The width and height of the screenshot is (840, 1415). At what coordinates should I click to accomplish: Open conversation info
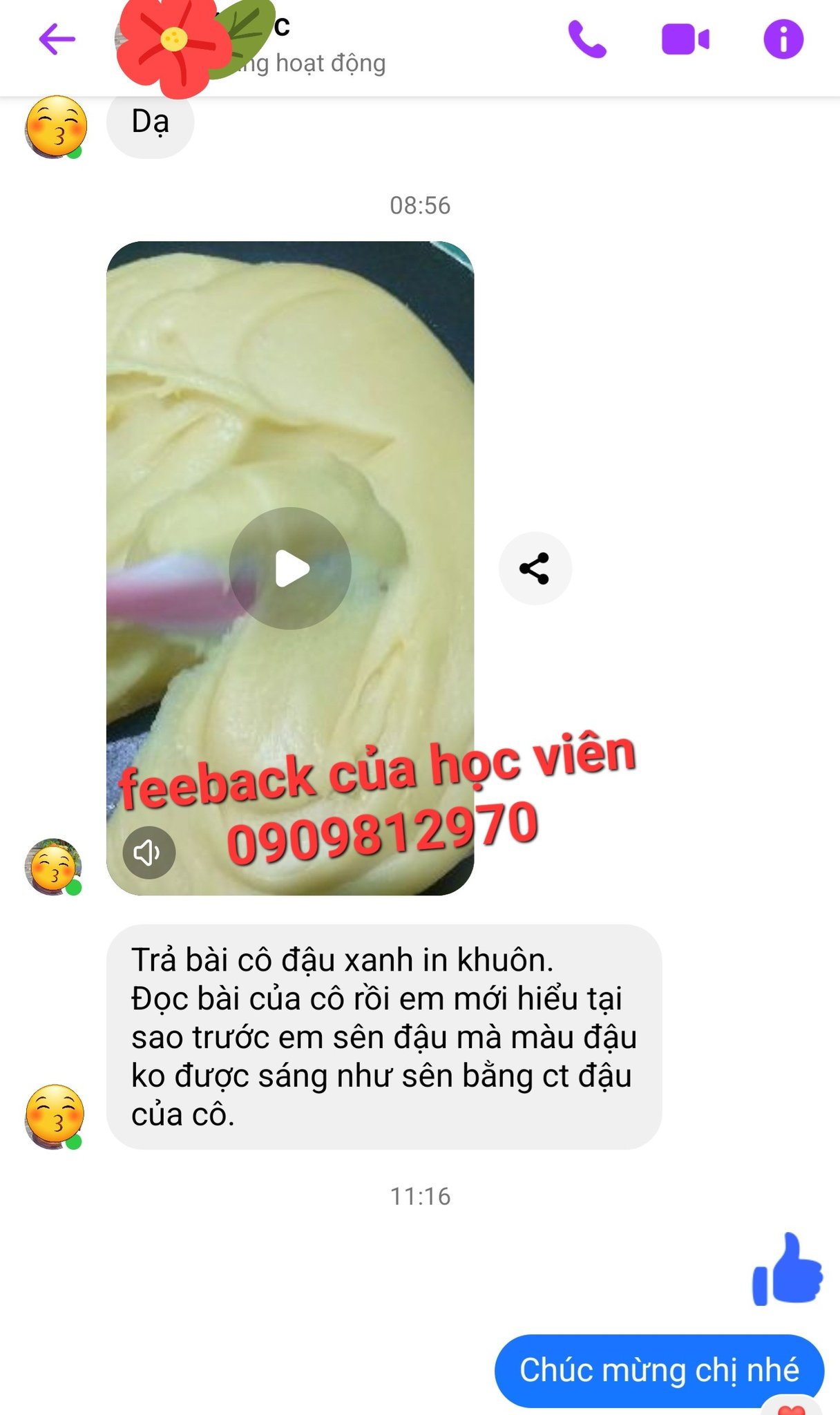(x=783, y=39)
